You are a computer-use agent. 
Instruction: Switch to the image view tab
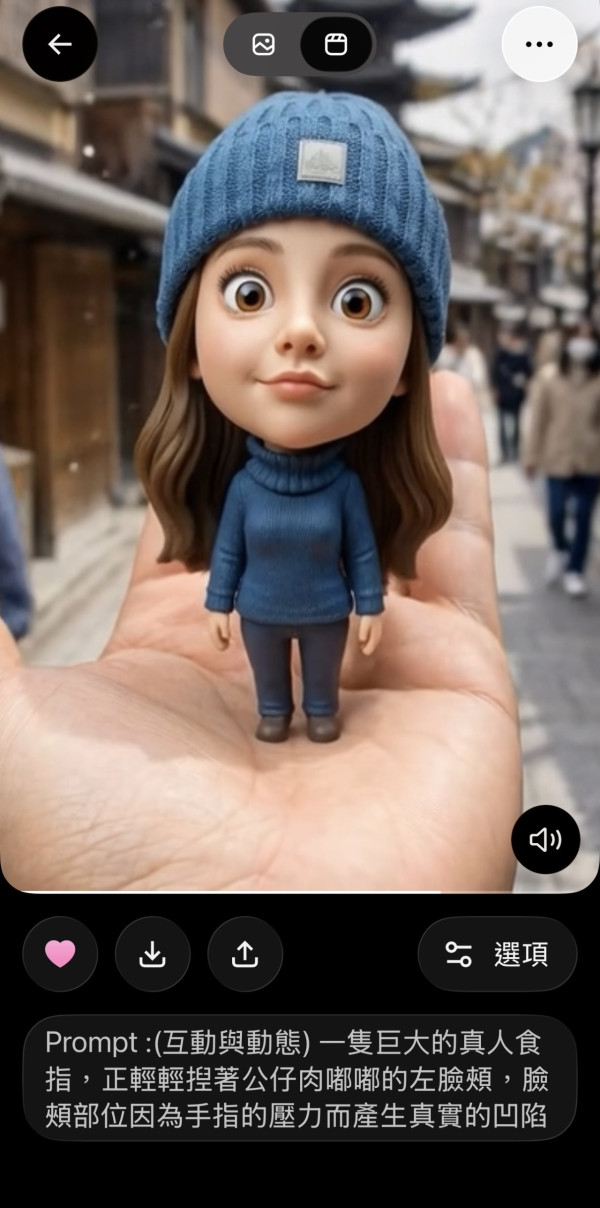(264, 44)
